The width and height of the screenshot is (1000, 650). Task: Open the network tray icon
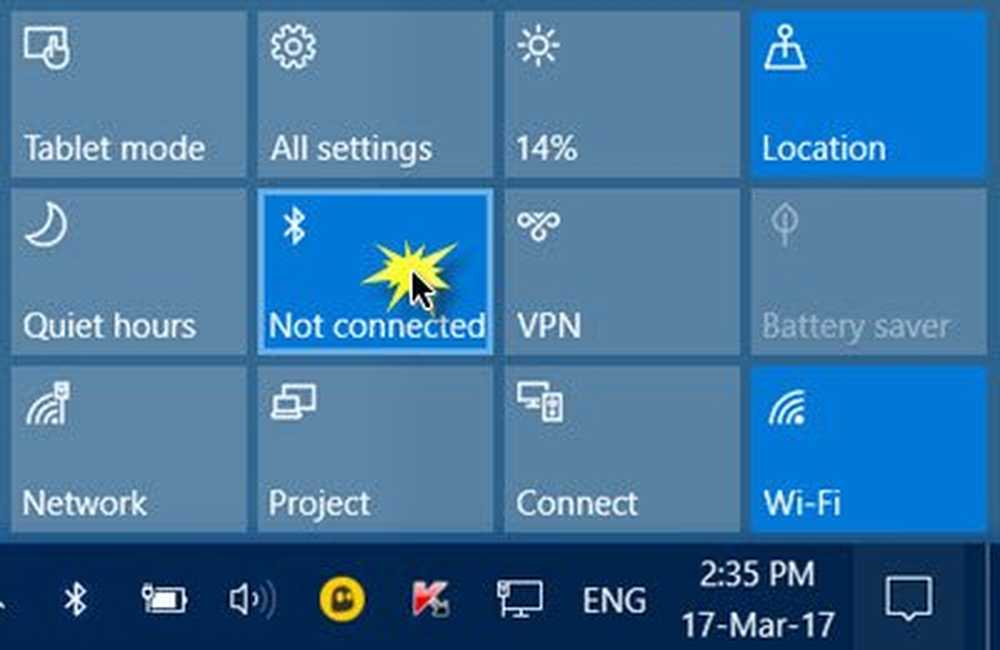coord(520,599)
